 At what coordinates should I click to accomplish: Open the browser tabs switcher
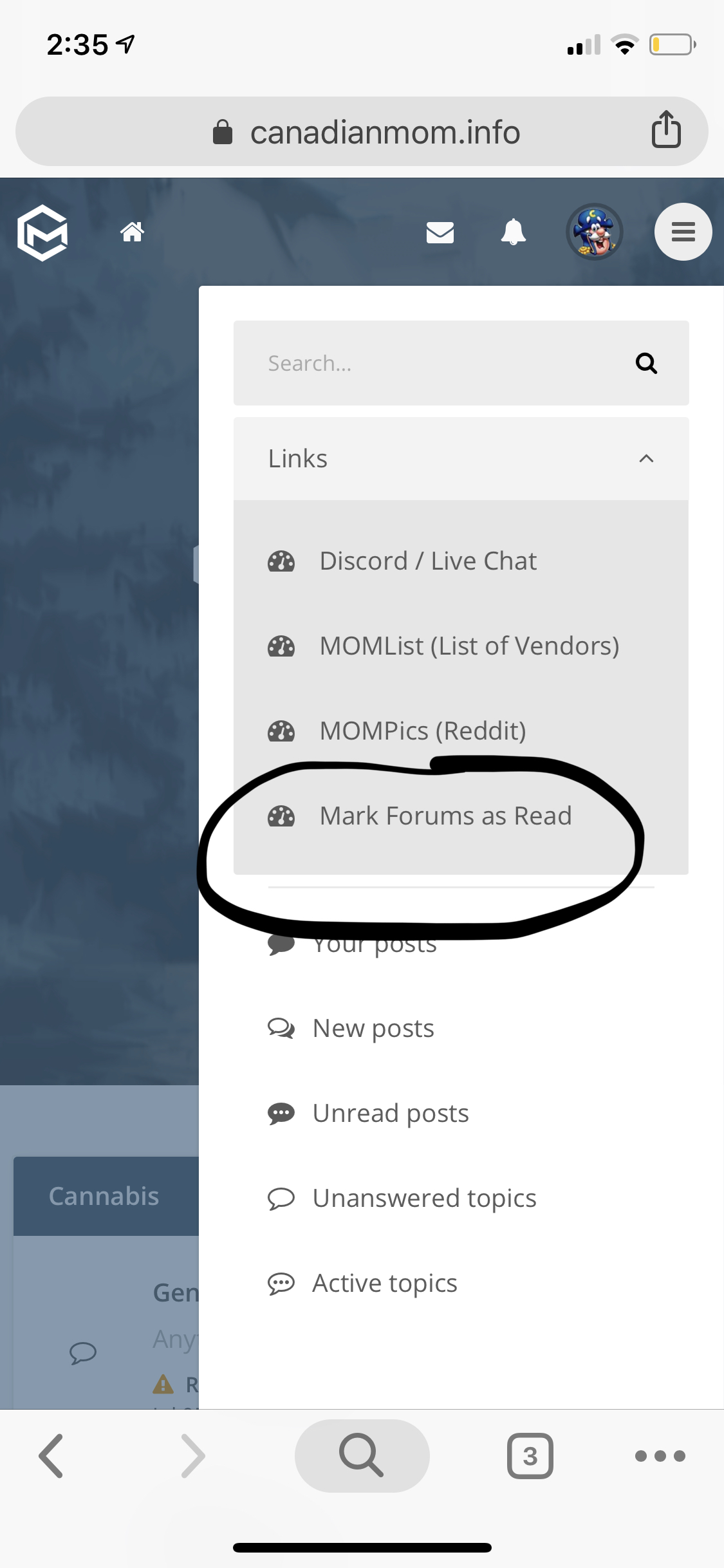tap(530, 1456)
